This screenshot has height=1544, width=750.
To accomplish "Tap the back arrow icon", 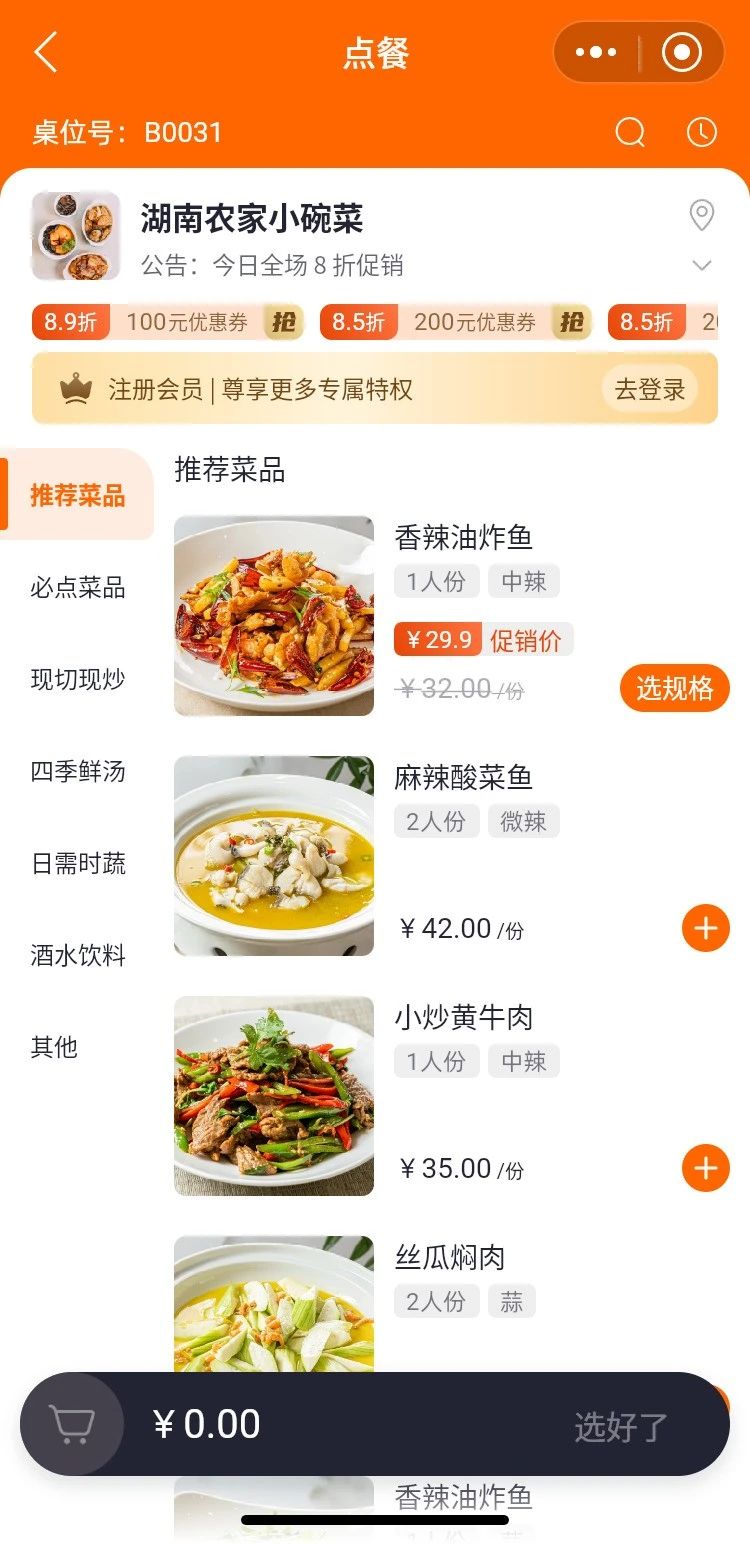I will pyautogui.click(x=45, y=53).
